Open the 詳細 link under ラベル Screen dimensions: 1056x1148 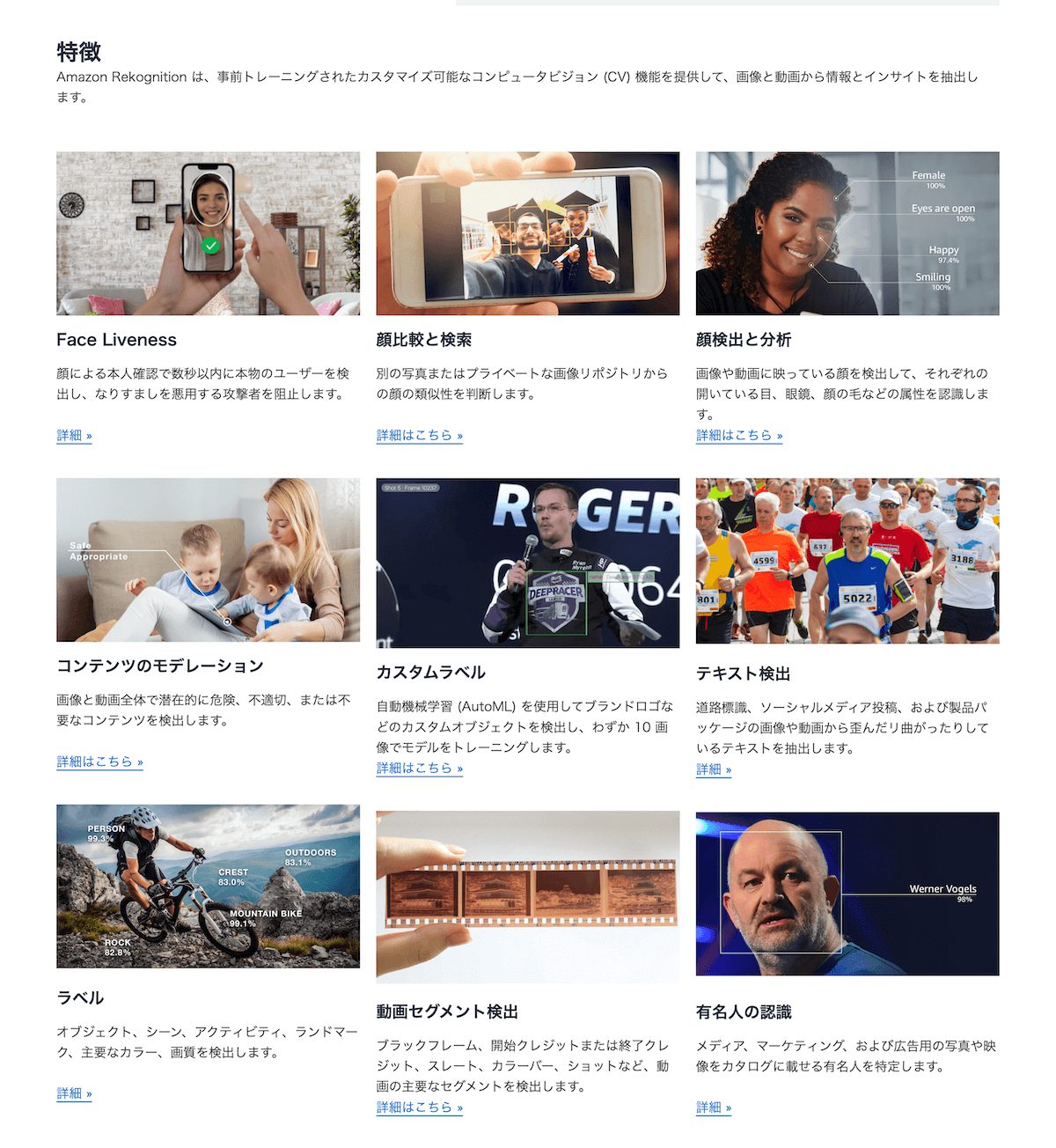[74, 1093]
